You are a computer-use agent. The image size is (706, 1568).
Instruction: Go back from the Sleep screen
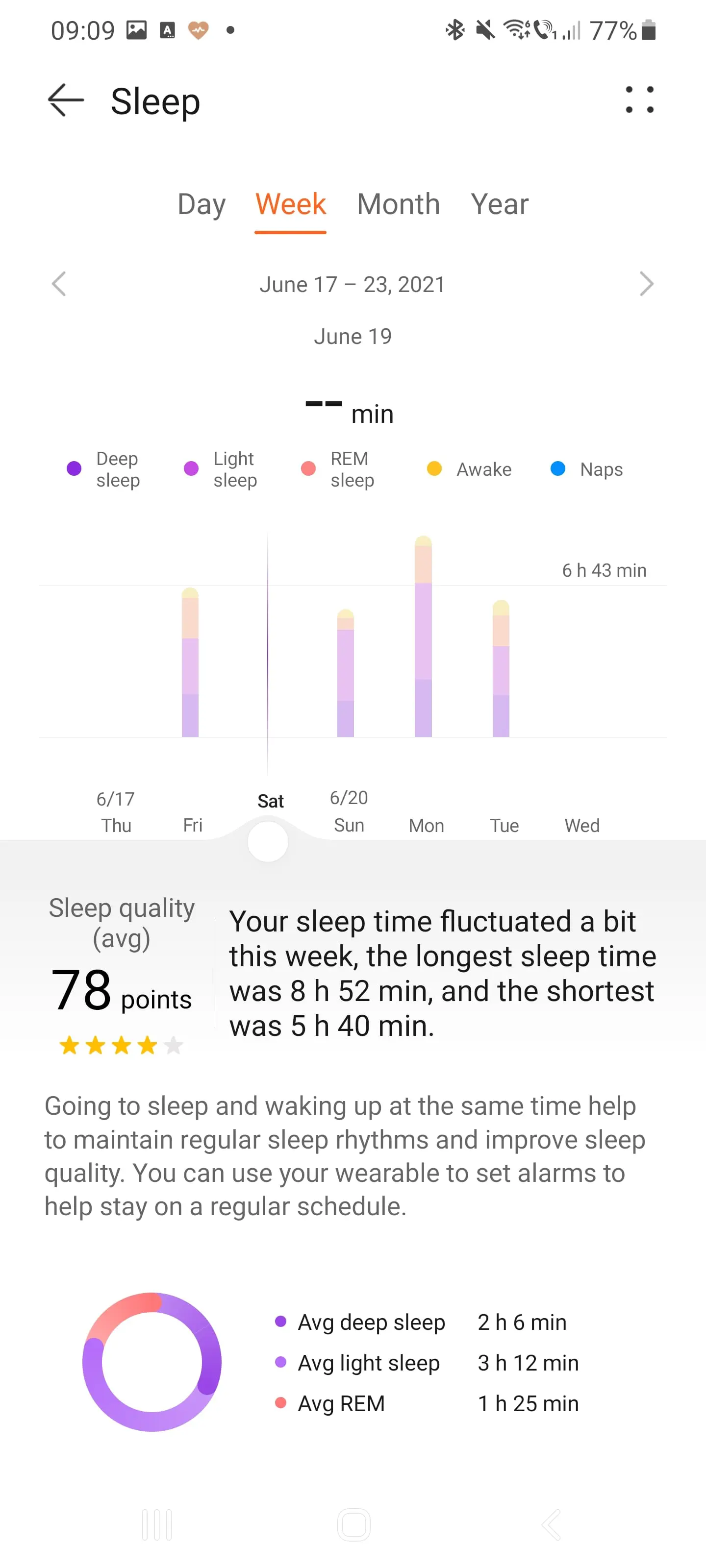66,100
